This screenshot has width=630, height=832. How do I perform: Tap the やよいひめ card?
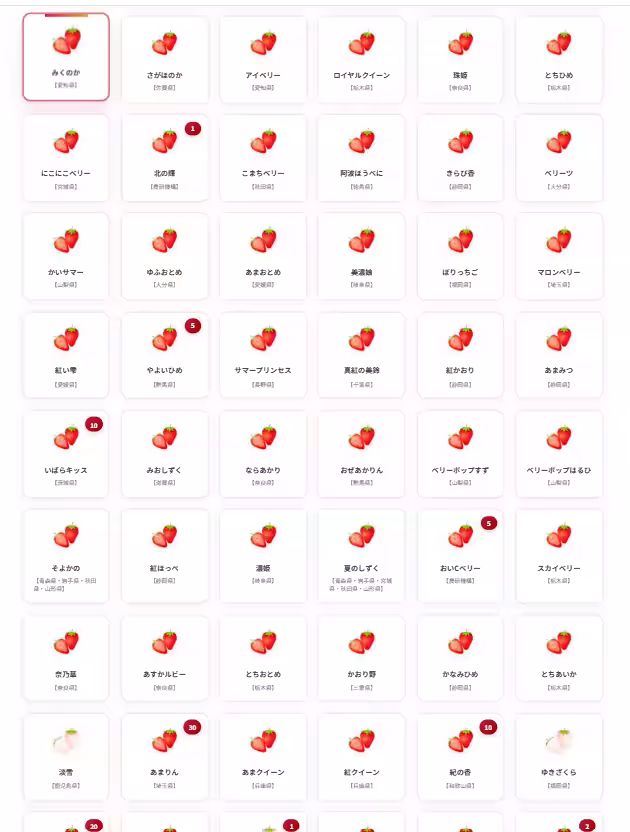165,353
